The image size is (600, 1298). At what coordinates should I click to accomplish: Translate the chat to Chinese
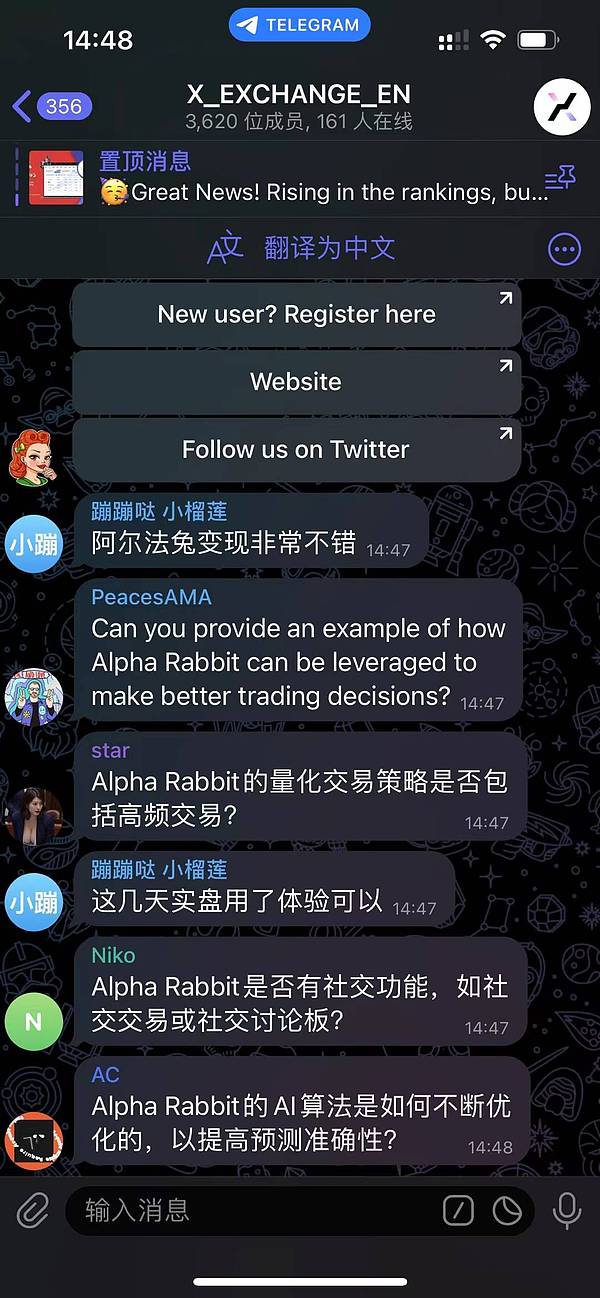pos(300,248)
